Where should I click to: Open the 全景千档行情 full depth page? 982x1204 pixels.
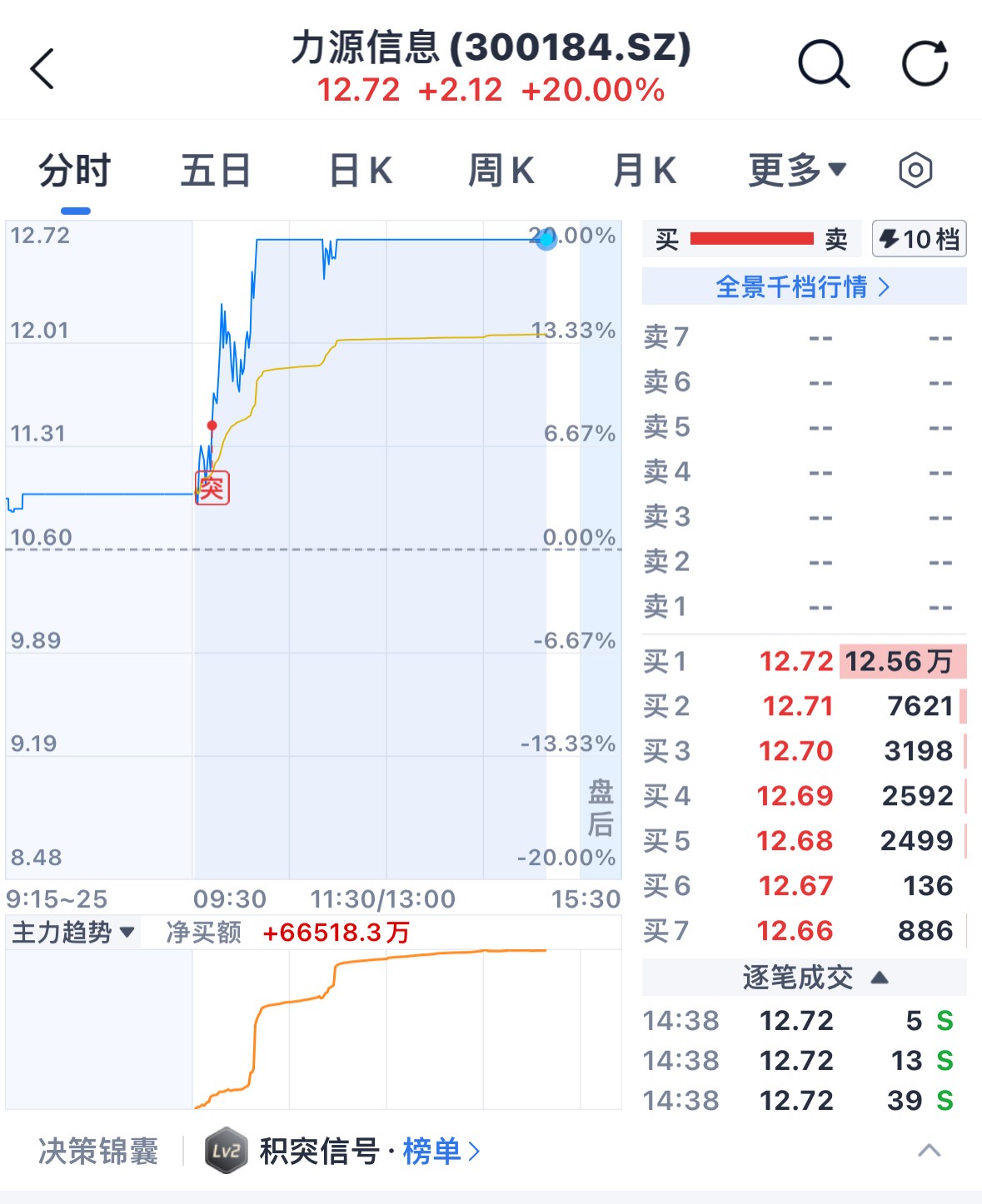pyautogui.click(x=802, y=286)
